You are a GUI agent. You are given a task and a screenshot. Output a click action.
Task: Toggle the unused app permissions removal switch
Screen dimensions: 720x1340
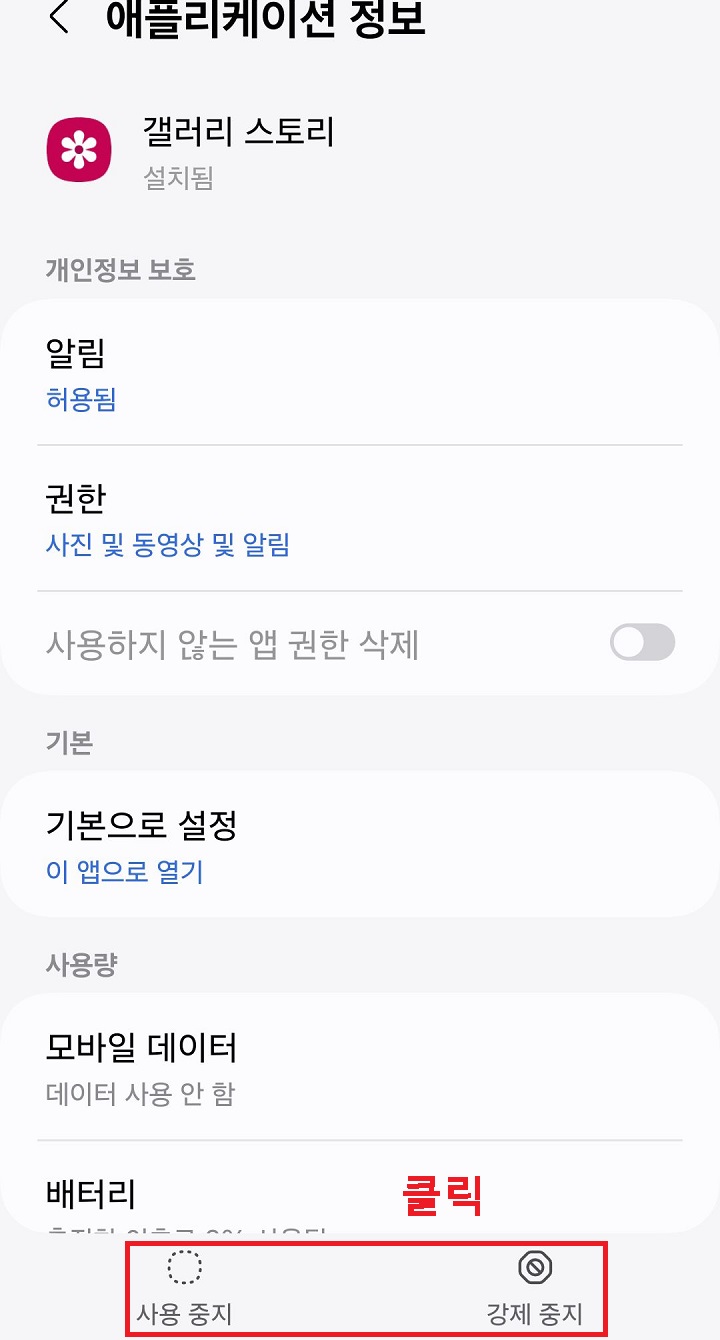coord(641,643)
